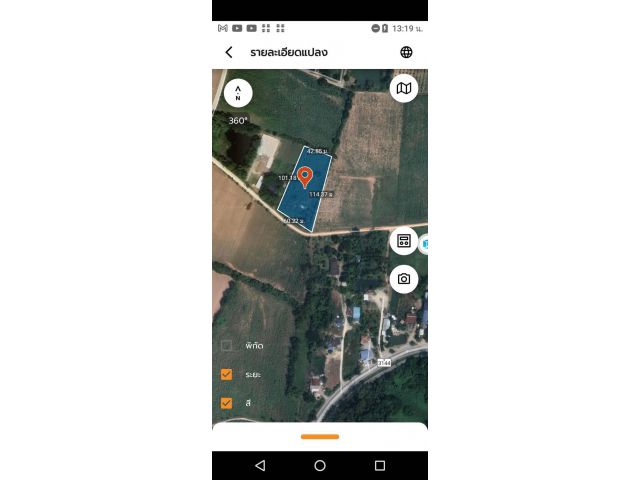Reset the map compass to north
Viewport: 640px width, 480px height.
(x=238, y=93)
